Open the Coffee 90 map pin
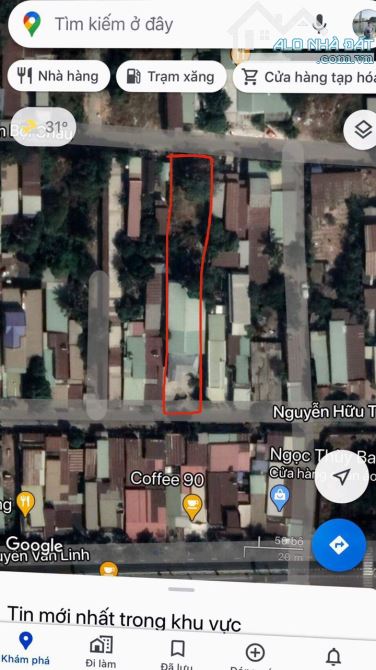Screen dimensions: 376x670 coord(192,507)
